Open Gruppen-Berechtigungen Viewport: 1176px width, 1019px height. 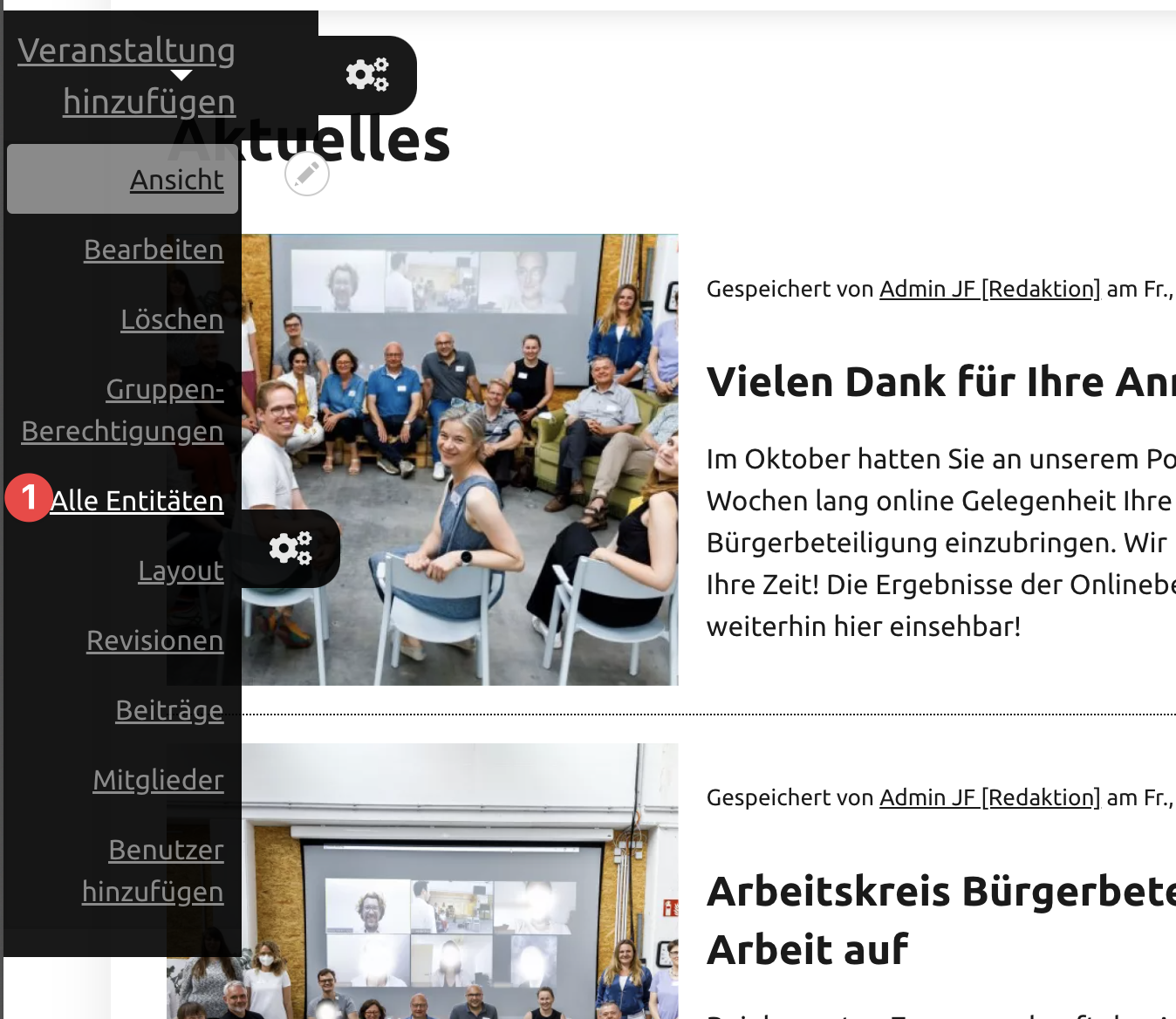click(123, 410)
